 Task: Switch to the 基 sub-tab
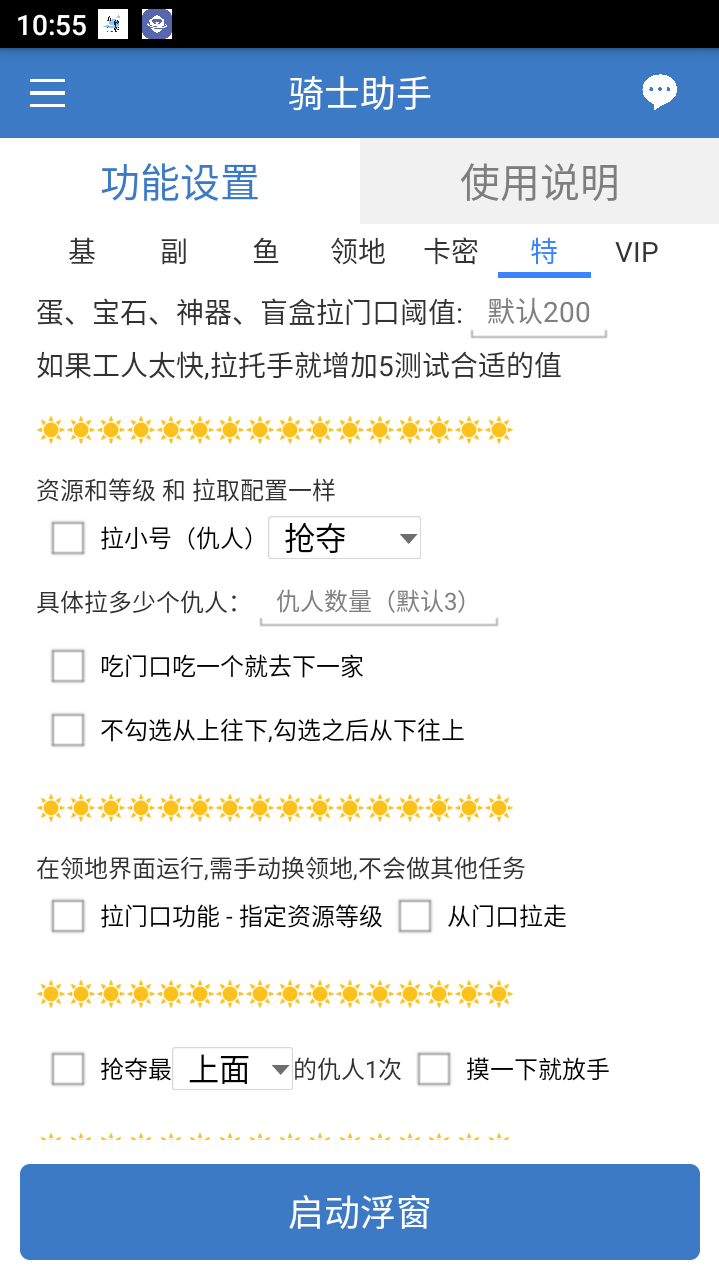pos(82,252)
